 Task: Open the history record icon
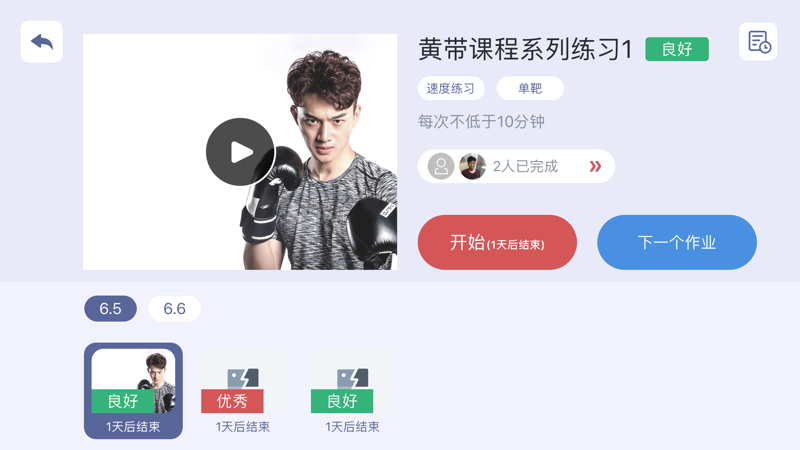coord(758,42)
